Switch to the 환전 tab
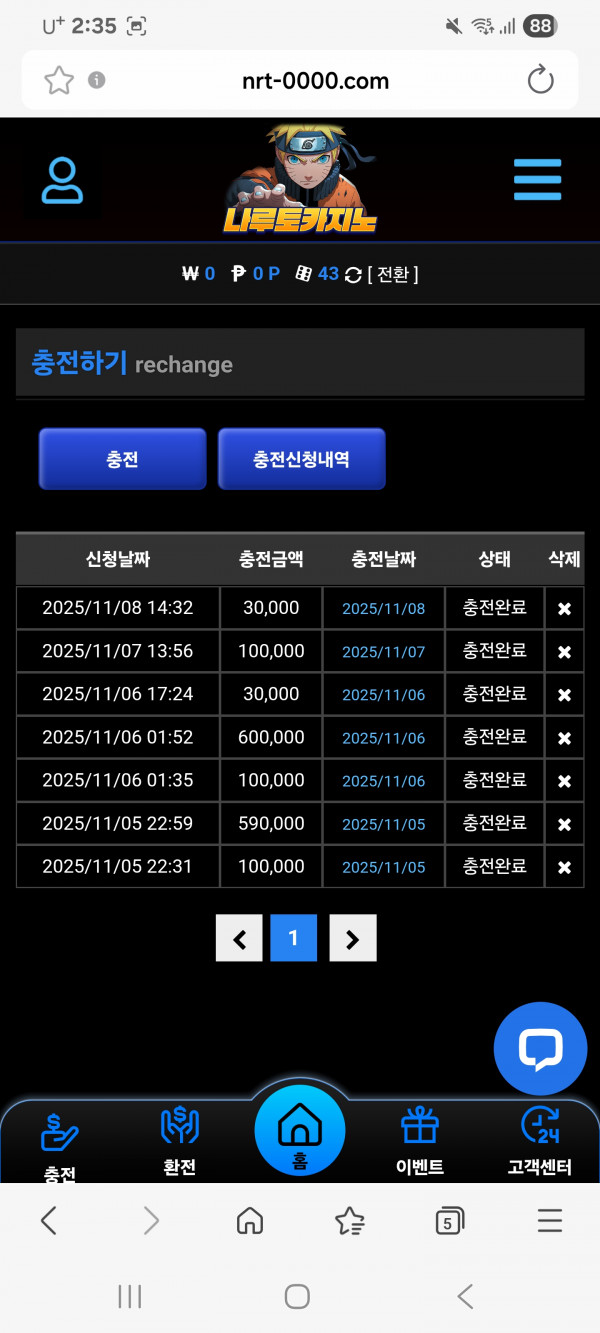This screenshot has height=1333, width=600. pyautogui.click(x=179, y=1139)
